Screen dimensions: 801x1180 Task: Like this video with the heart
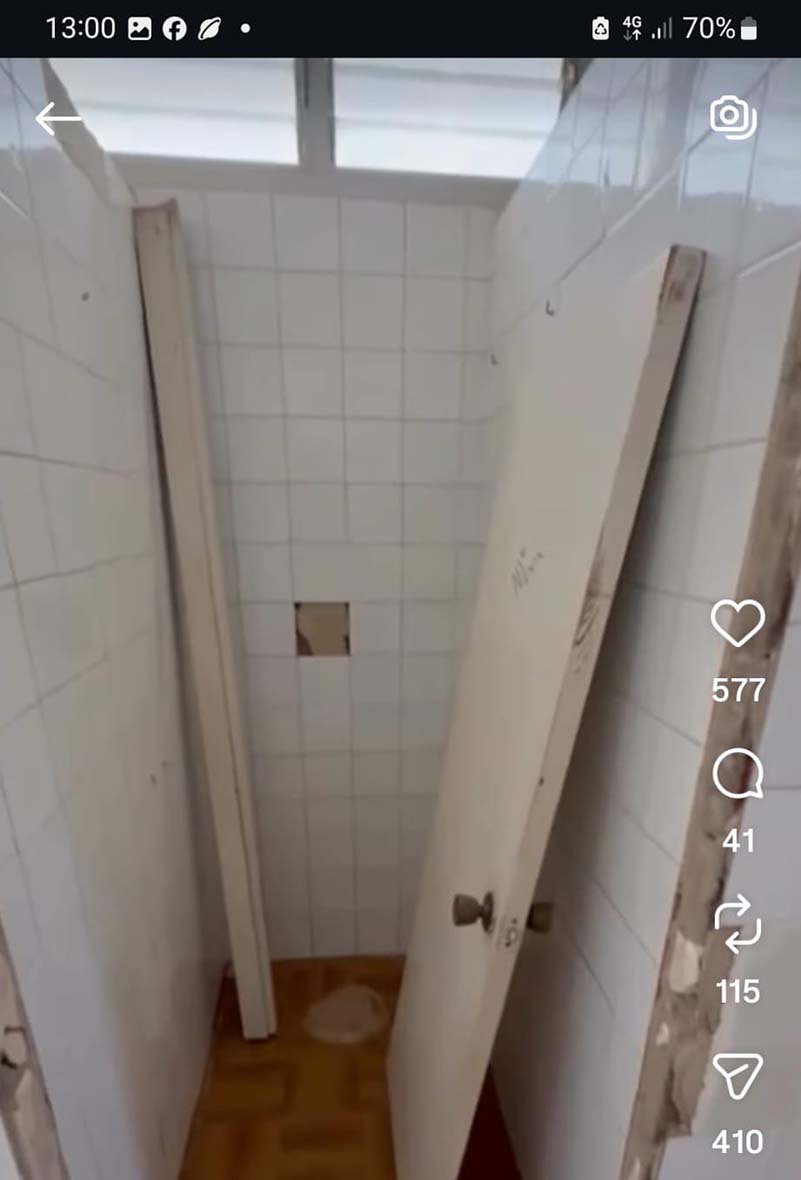[x=738, y=624]
